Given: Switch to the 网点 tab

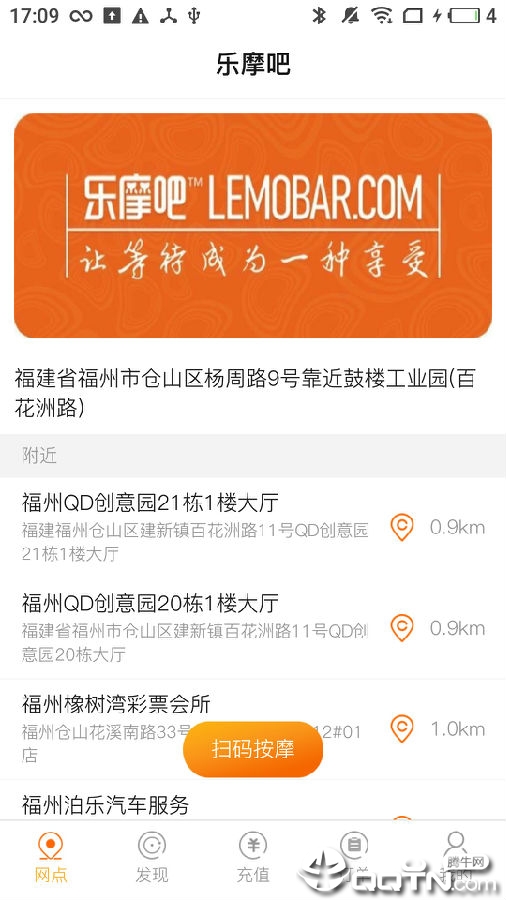Looking at the screenshot, I should tap(50, 858).
